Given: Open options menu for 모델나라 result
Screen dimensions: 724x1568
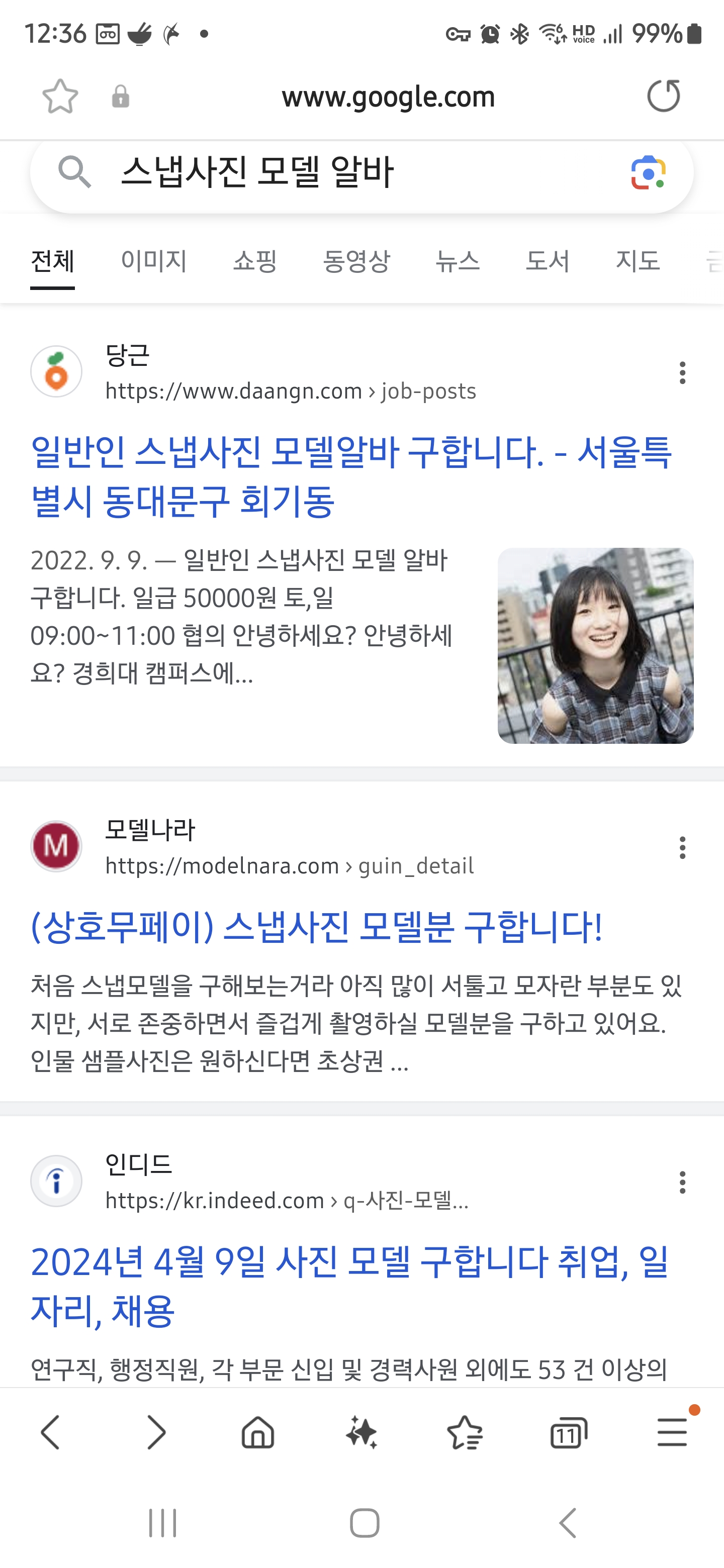Looking at the screenshot, I should pos(682,848).
